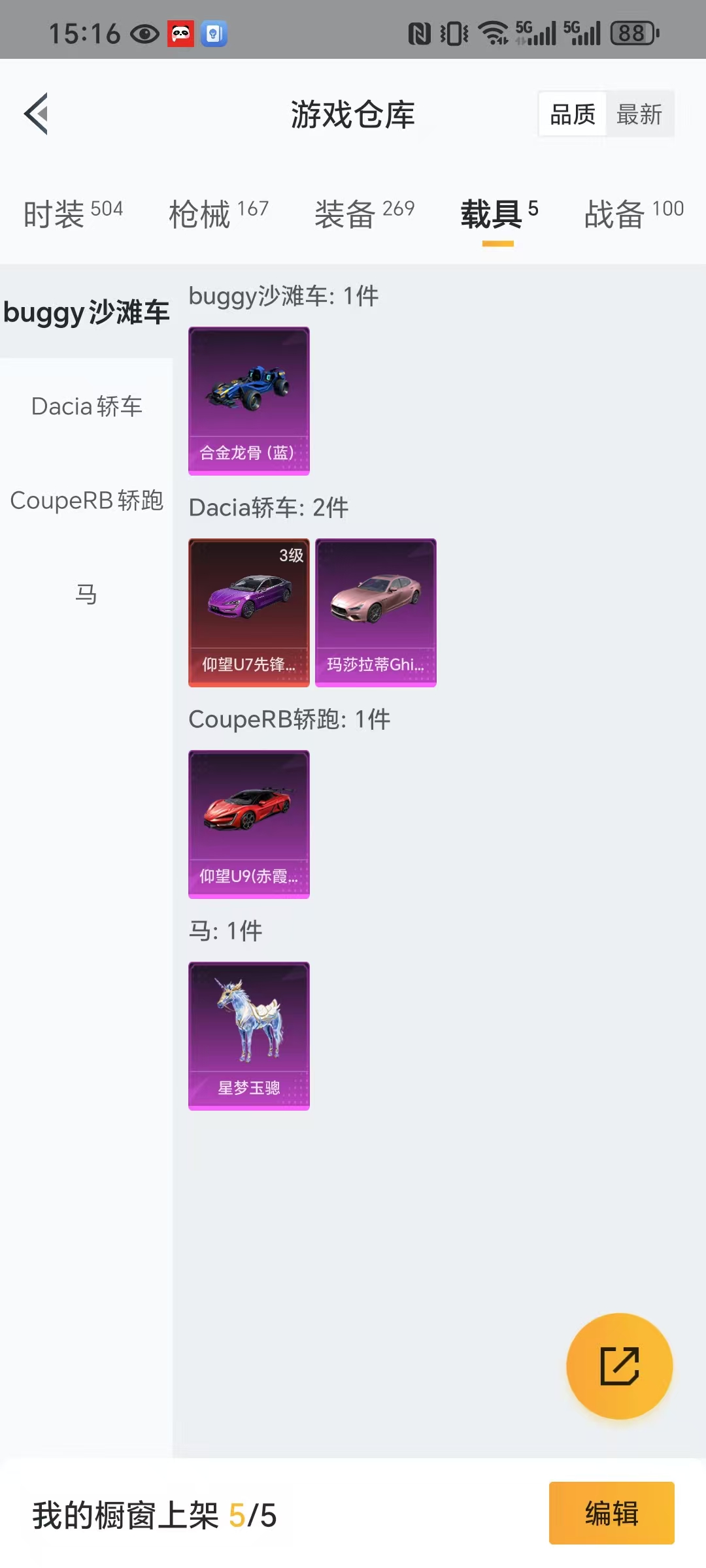The width and height of the screenshot is (706, 1568).
Task: Open the 仰望U9(赤霞... item card
Action: point(249,825)
